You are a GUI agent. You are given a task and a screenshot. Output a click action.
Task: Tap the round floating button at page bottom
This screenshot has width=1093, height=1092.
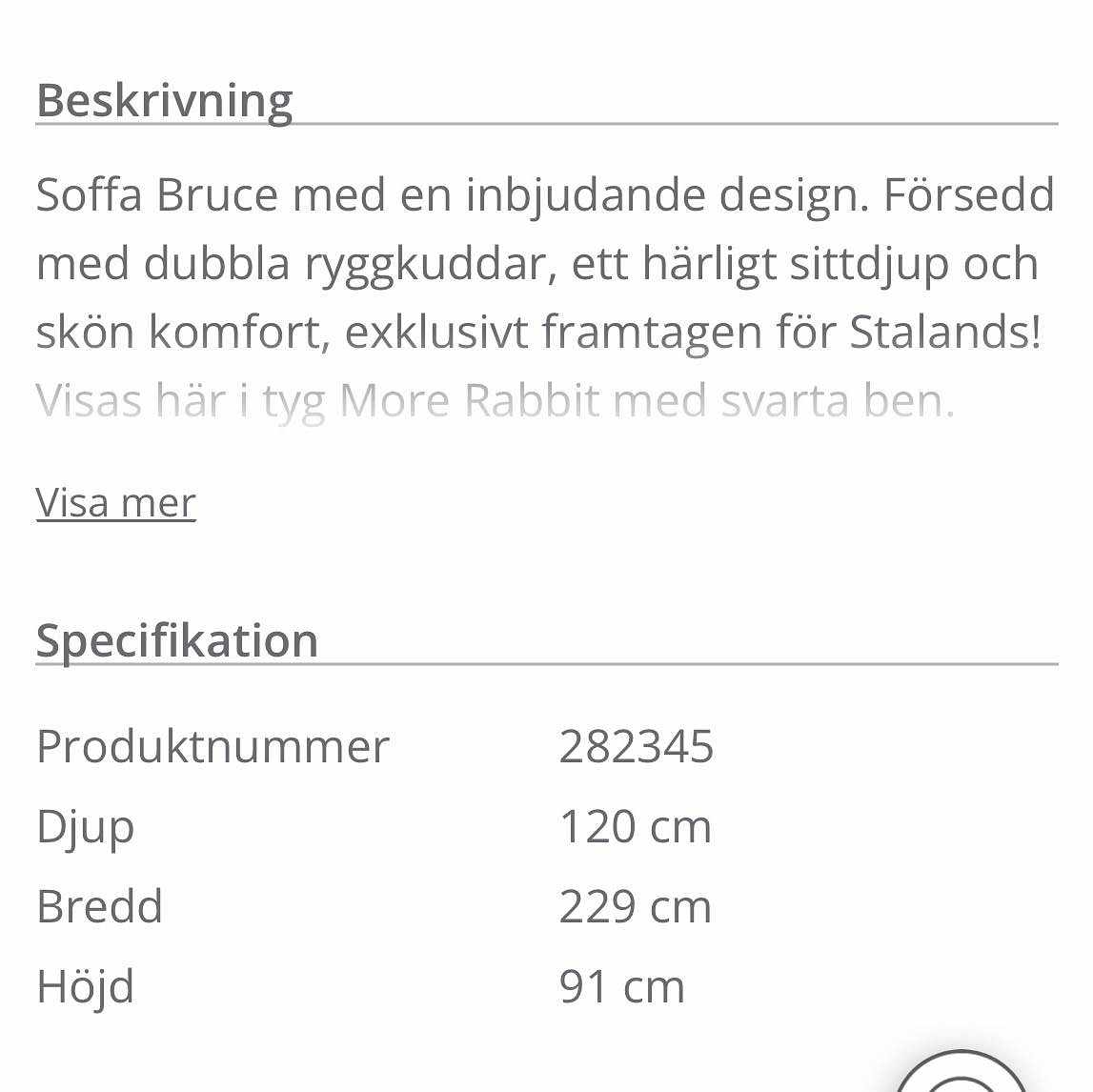coord(961,1077)
